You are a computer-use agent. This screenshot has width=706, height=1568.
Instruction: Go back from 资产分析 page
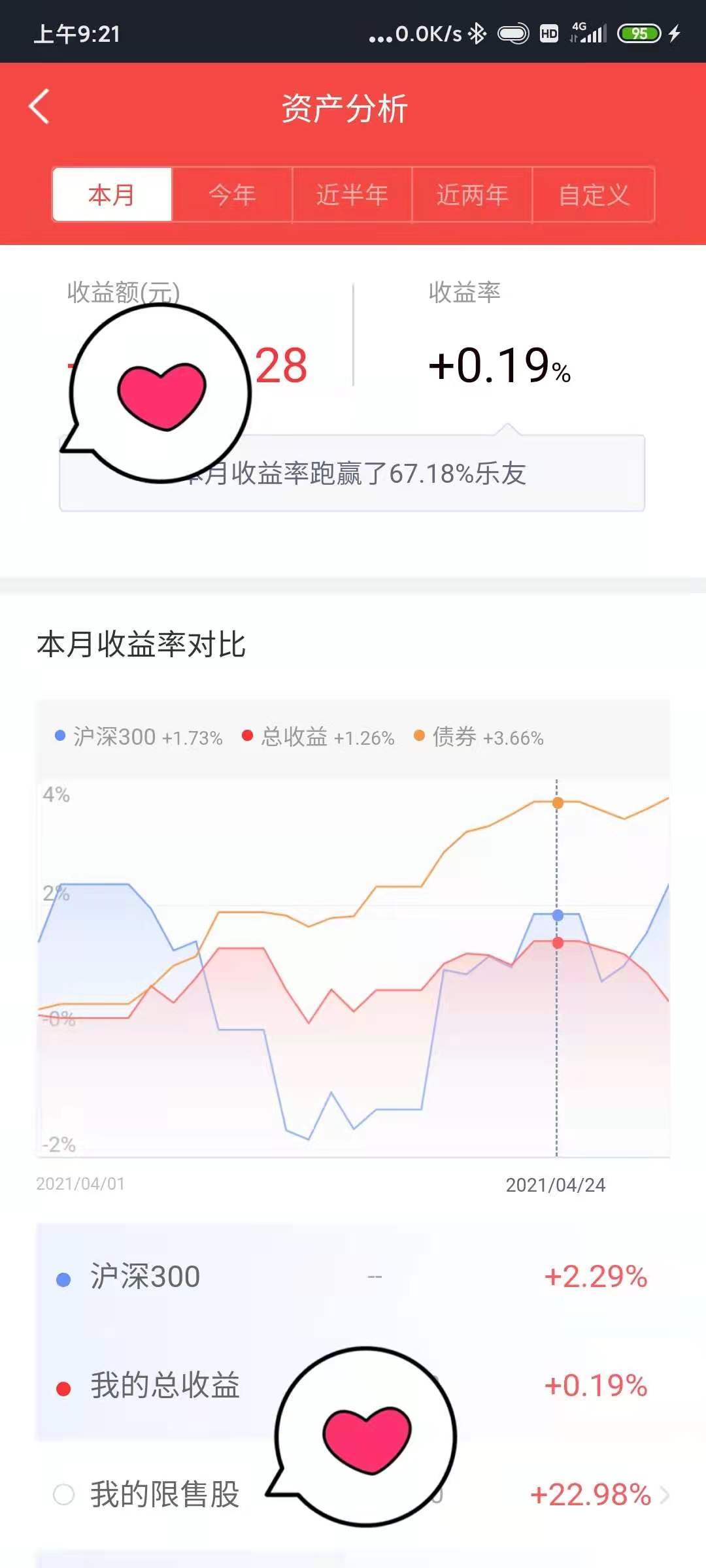click(x=39, y=108)
